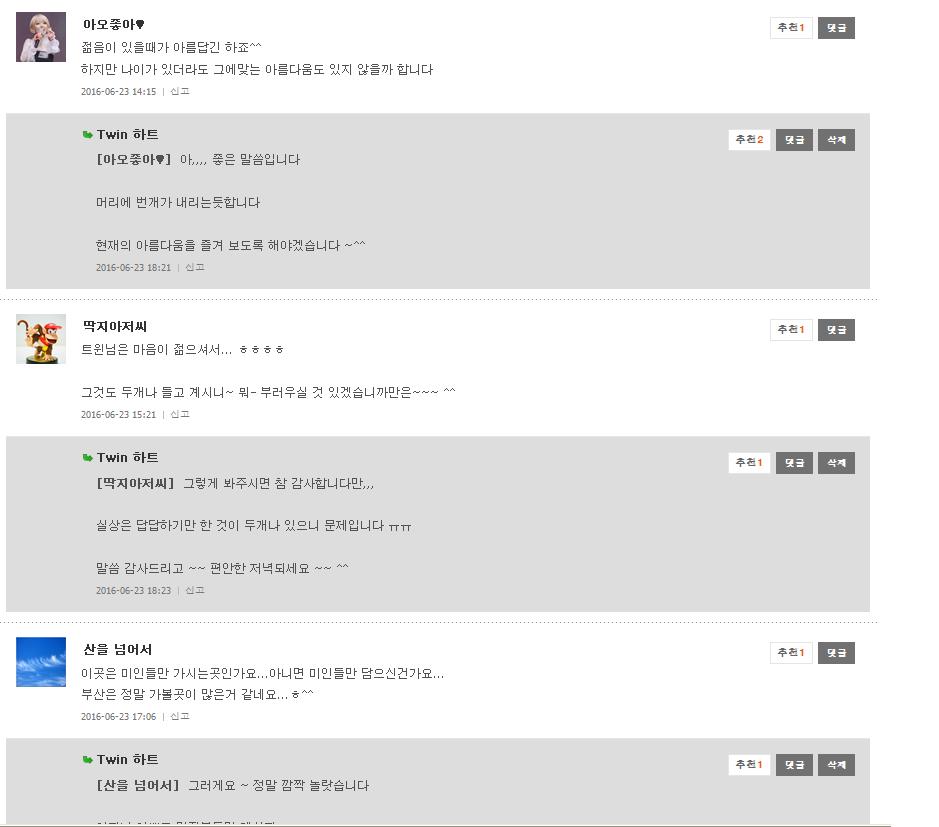Recommend Twin 하트's reply to 아오좋아
Image resolution: width=939 pixels, height=827 pixels.
(749, 140)
